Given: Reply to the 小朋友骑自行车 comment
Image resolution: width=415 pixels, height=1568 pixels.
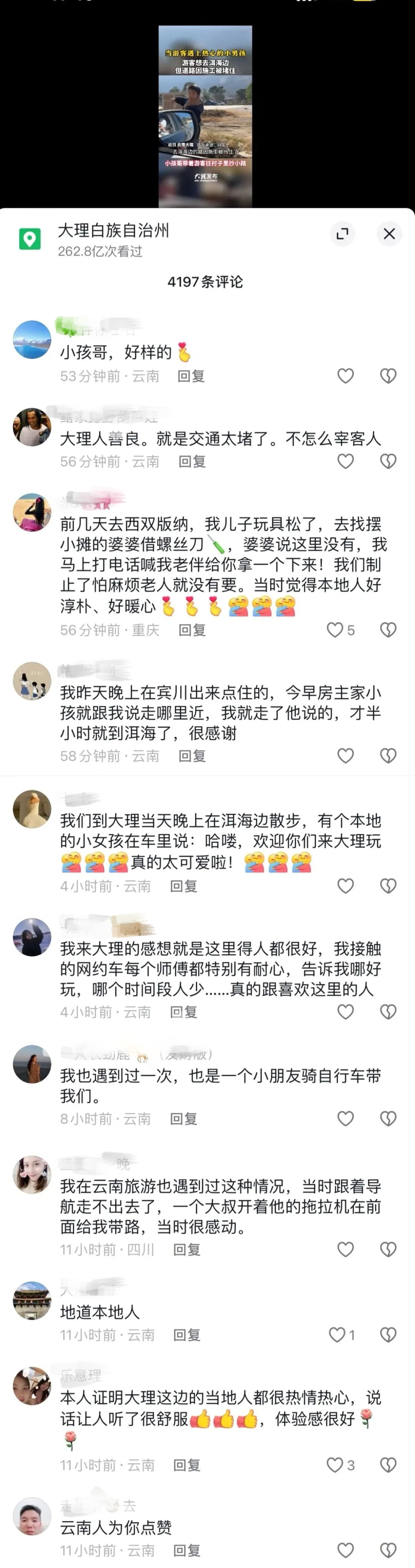Looking at the screenshot, I should coord(183,1119).
